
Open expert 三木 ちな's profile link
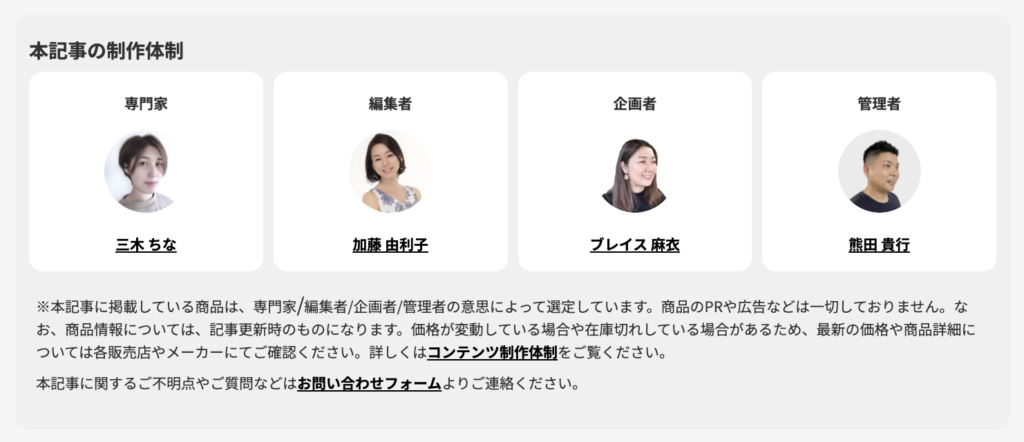coord(146,245)
